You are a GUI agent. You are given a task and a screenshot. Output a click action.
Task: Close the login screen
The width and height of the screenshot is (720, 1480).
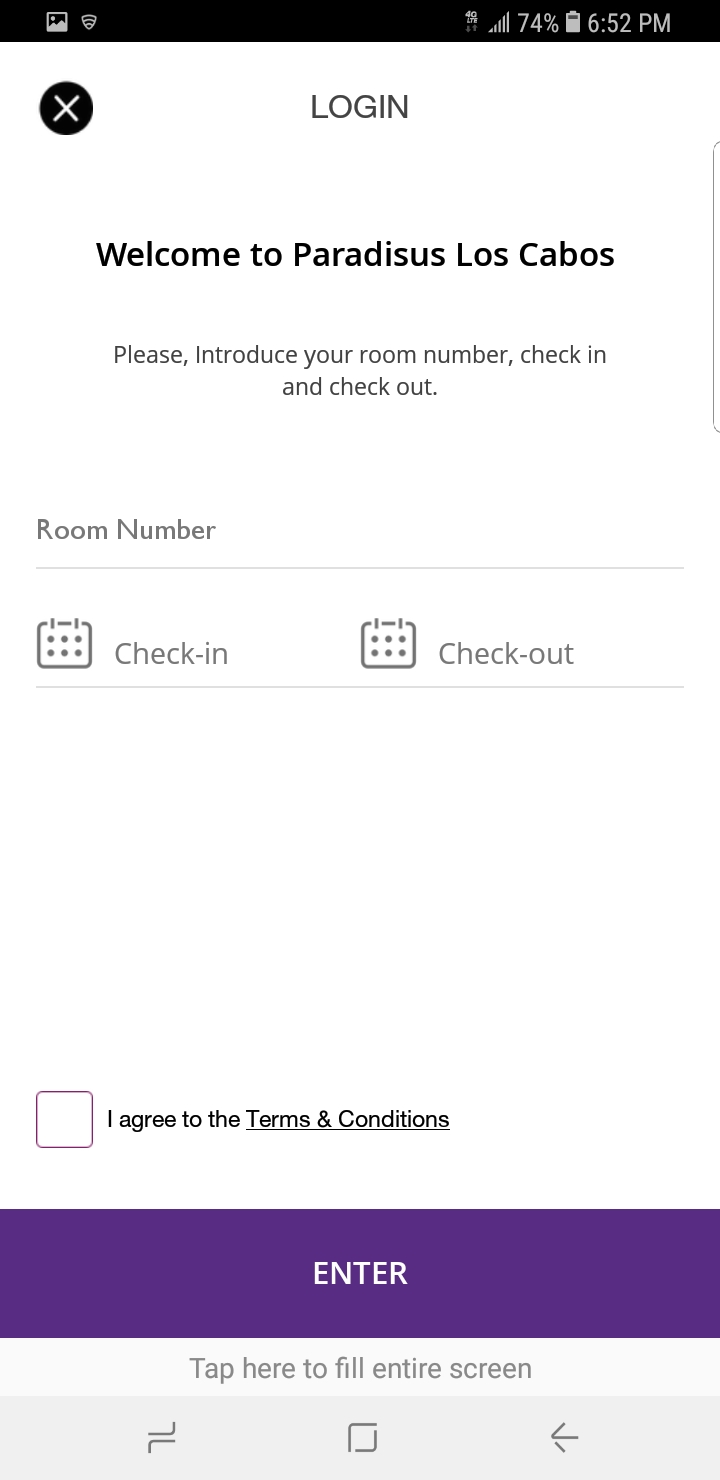tap(66, 107)
